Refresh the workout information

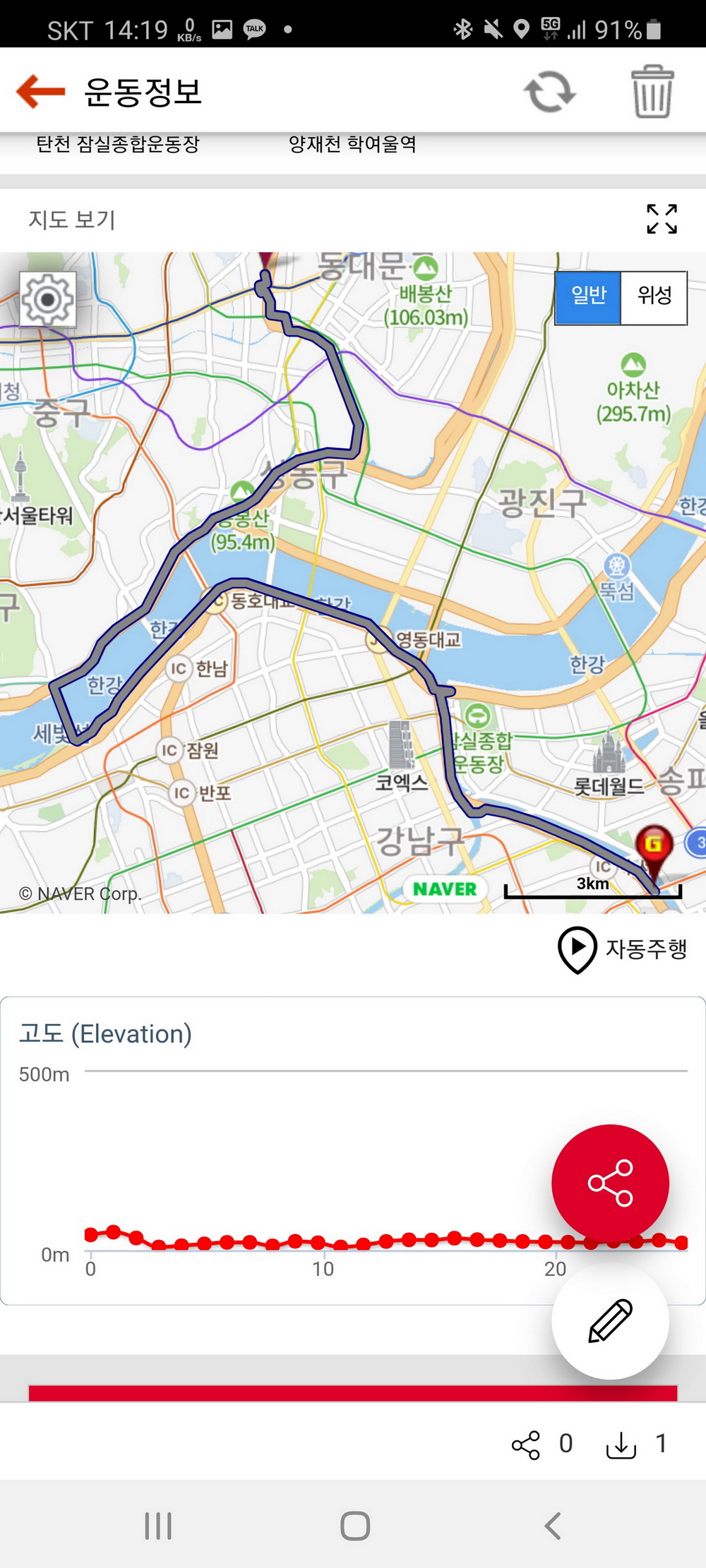point(549,92)
